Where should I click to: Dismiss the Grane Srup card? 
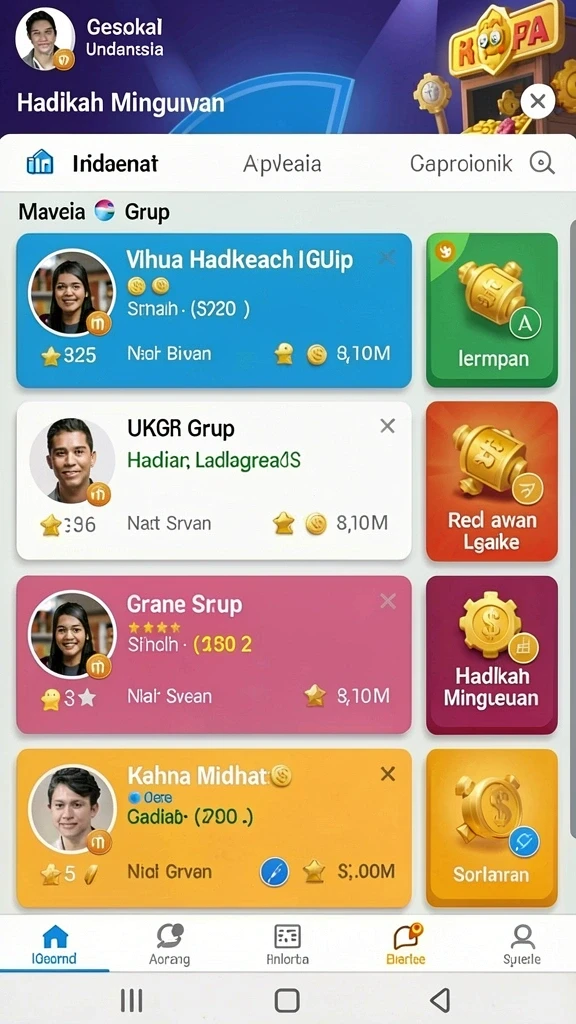point(388,601)
